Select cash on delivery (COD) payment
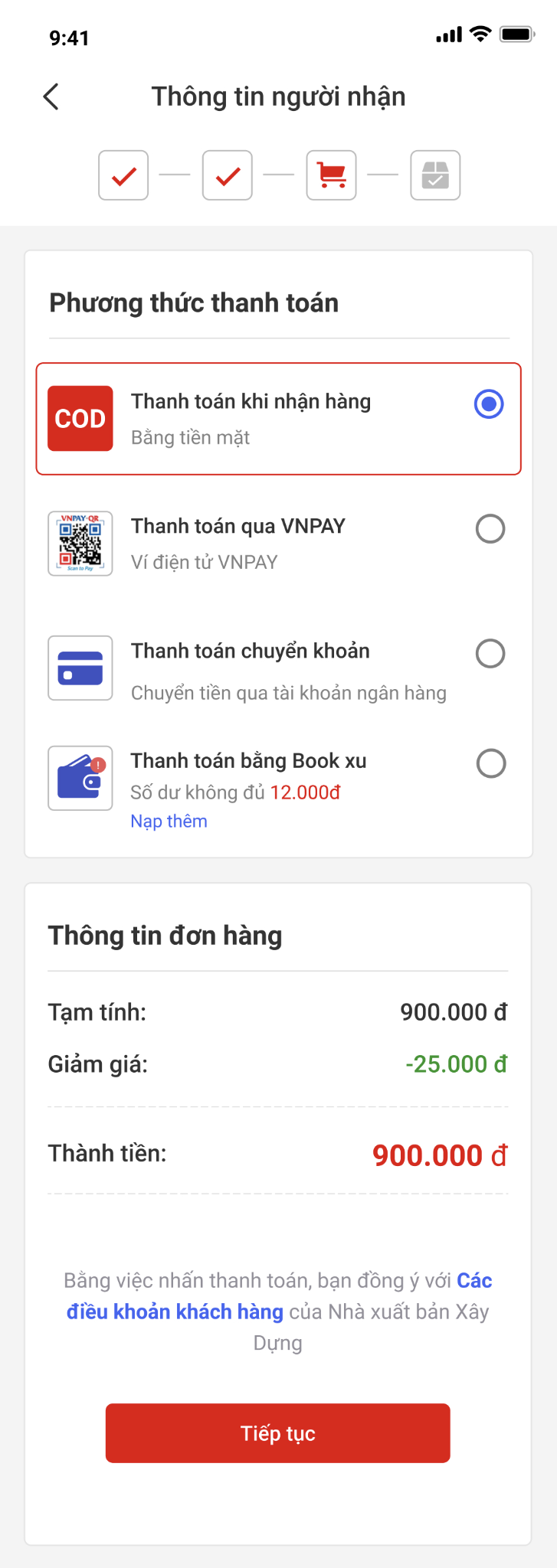This screenshot has width=557, height=1568. [x=278, y=419]
